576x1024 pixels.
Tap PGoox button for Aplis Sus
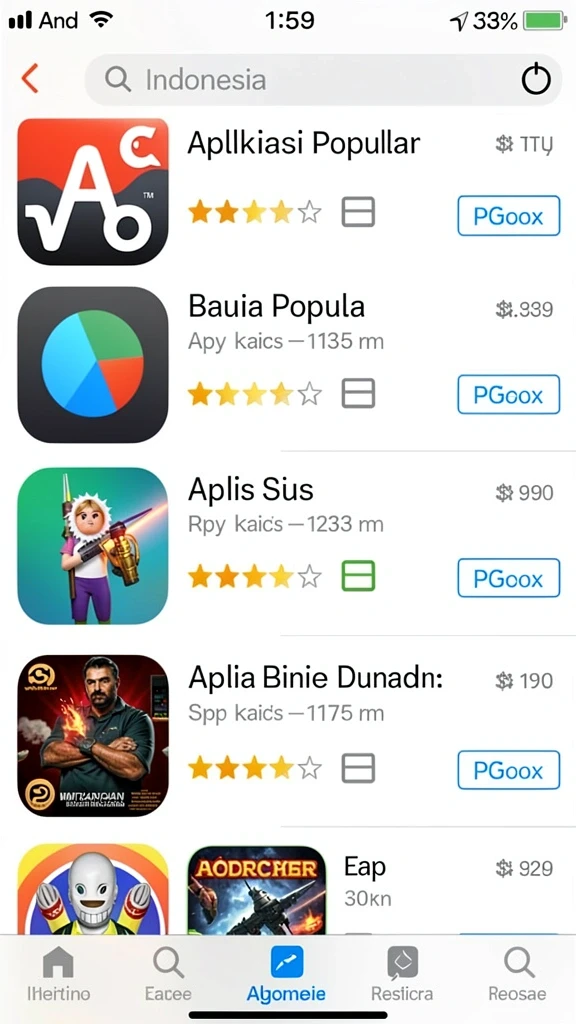point(509,578)
